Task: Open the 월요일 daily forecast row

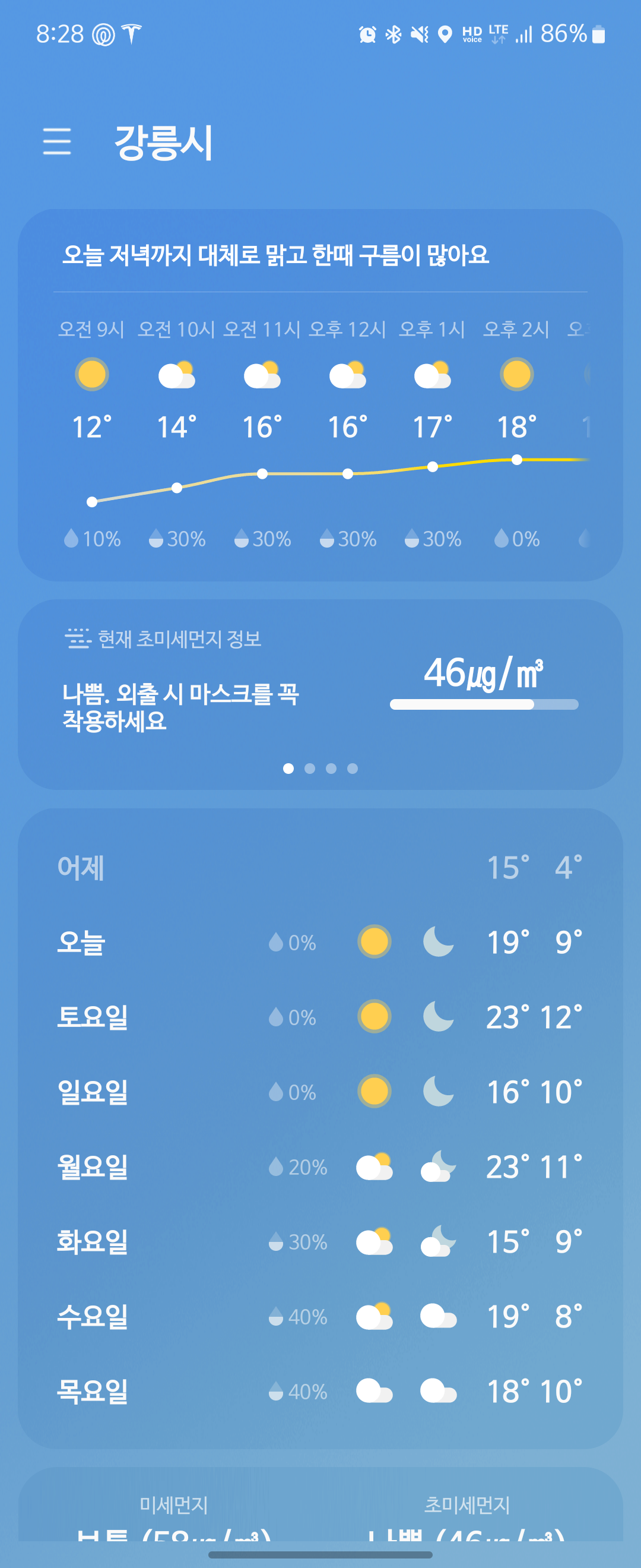Action: tap(320, 1167)
